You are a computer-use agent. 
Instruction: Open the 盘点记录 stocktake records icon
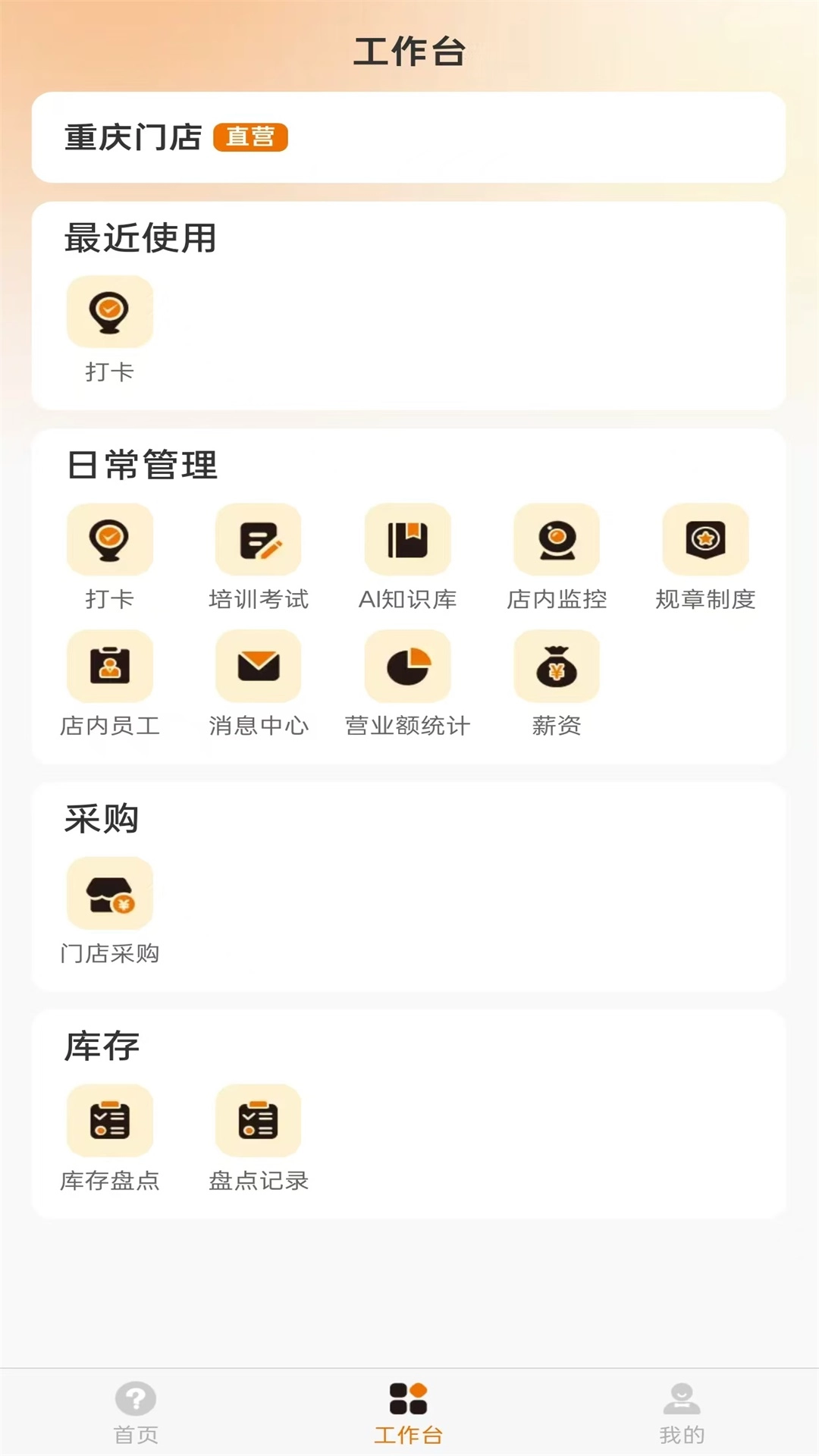(259, 1119)
